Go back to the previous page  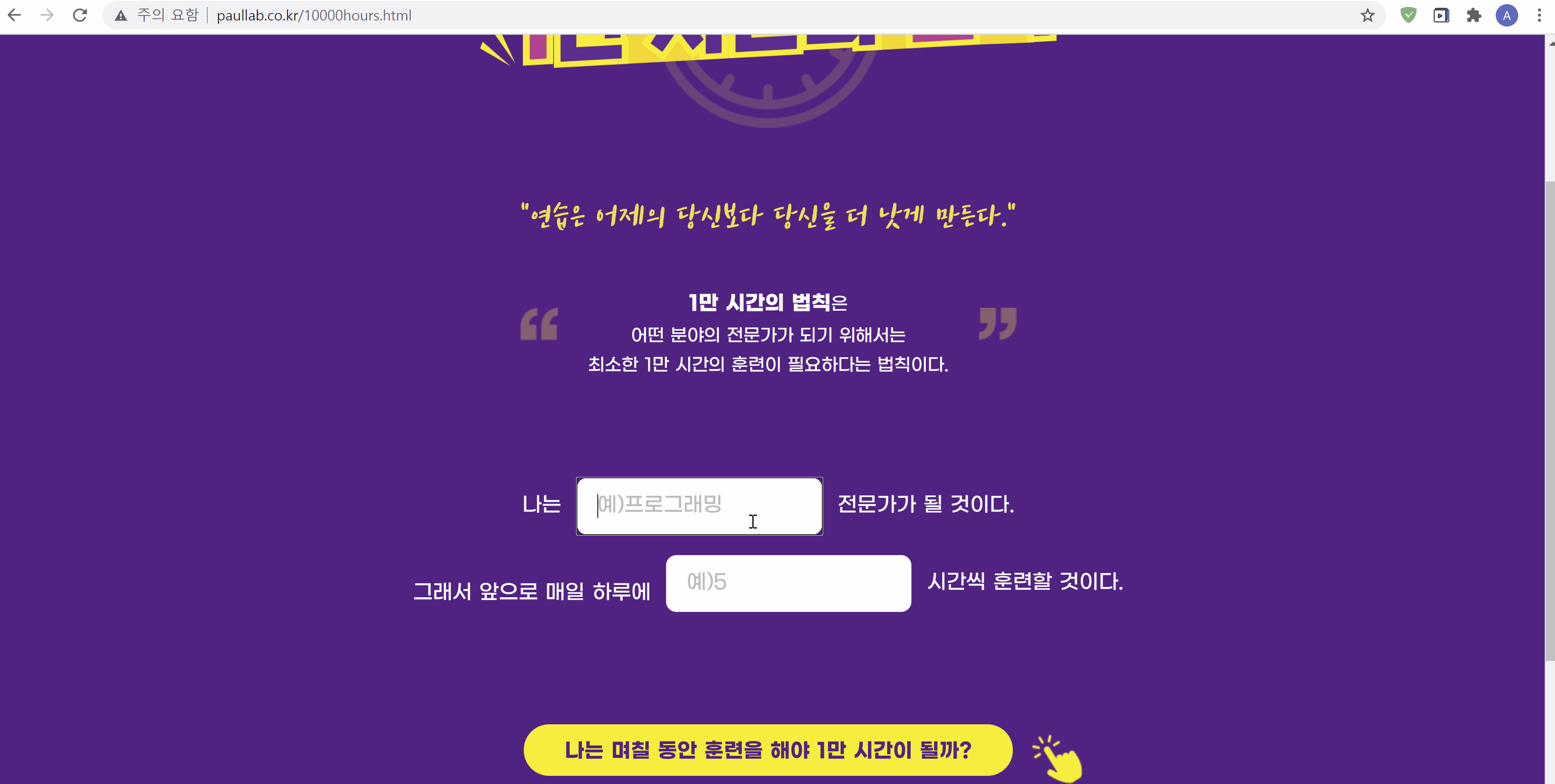coord(14,15)
